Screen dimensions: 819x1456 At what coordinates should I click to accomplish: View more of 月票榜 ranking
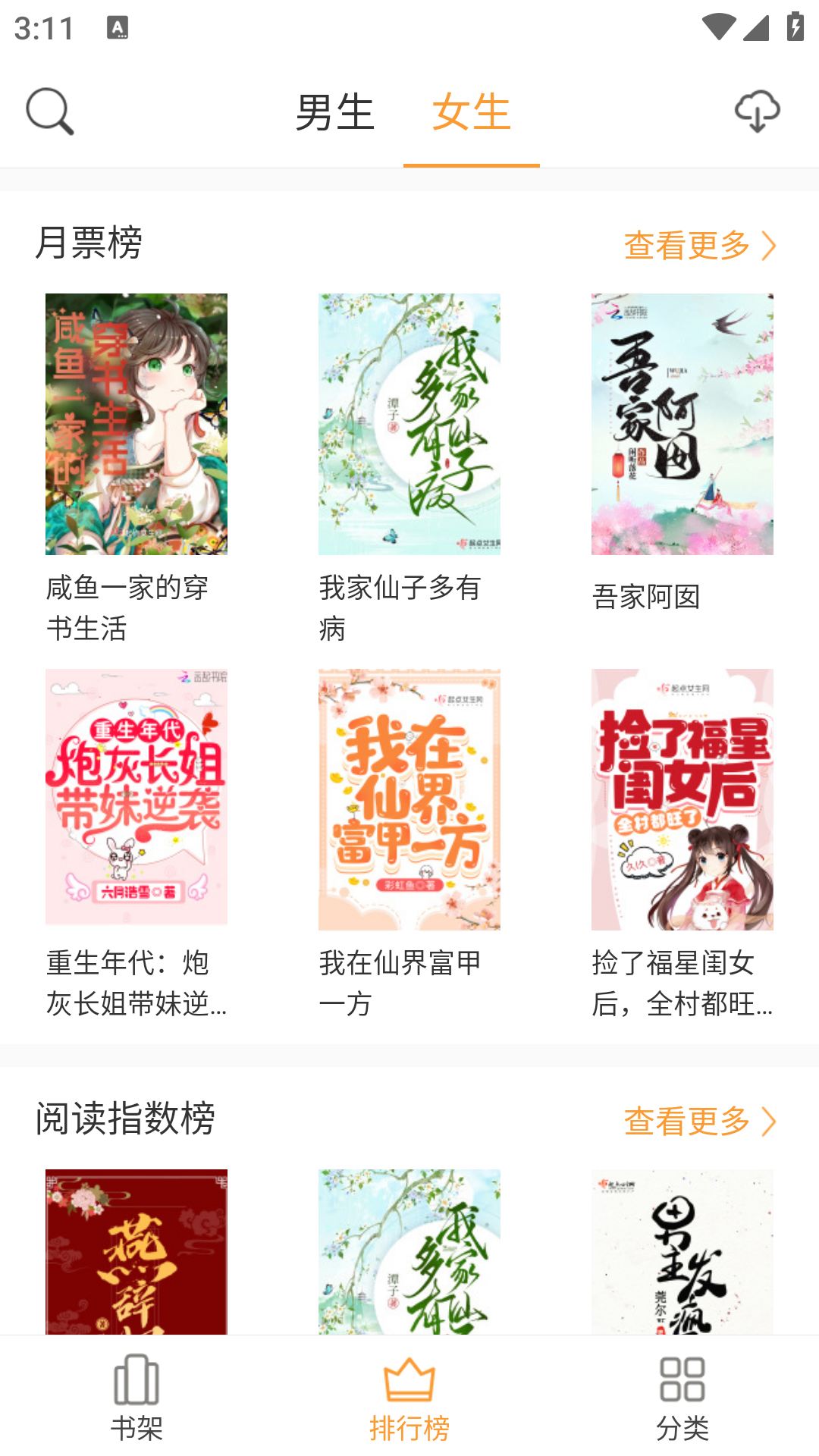click(x=699, y=246)
